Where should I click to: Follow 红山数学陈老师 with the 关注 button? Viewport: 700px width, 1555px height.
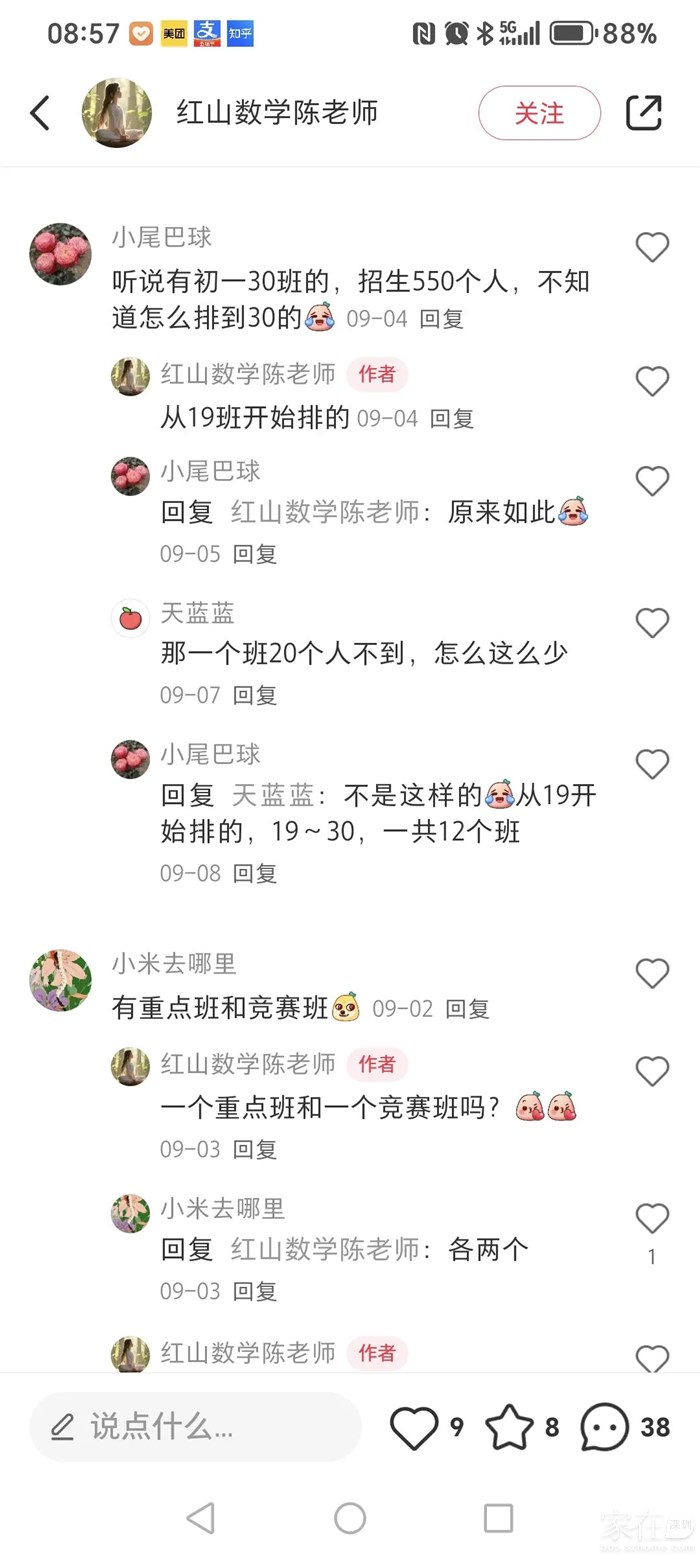[x=539, y=113]
